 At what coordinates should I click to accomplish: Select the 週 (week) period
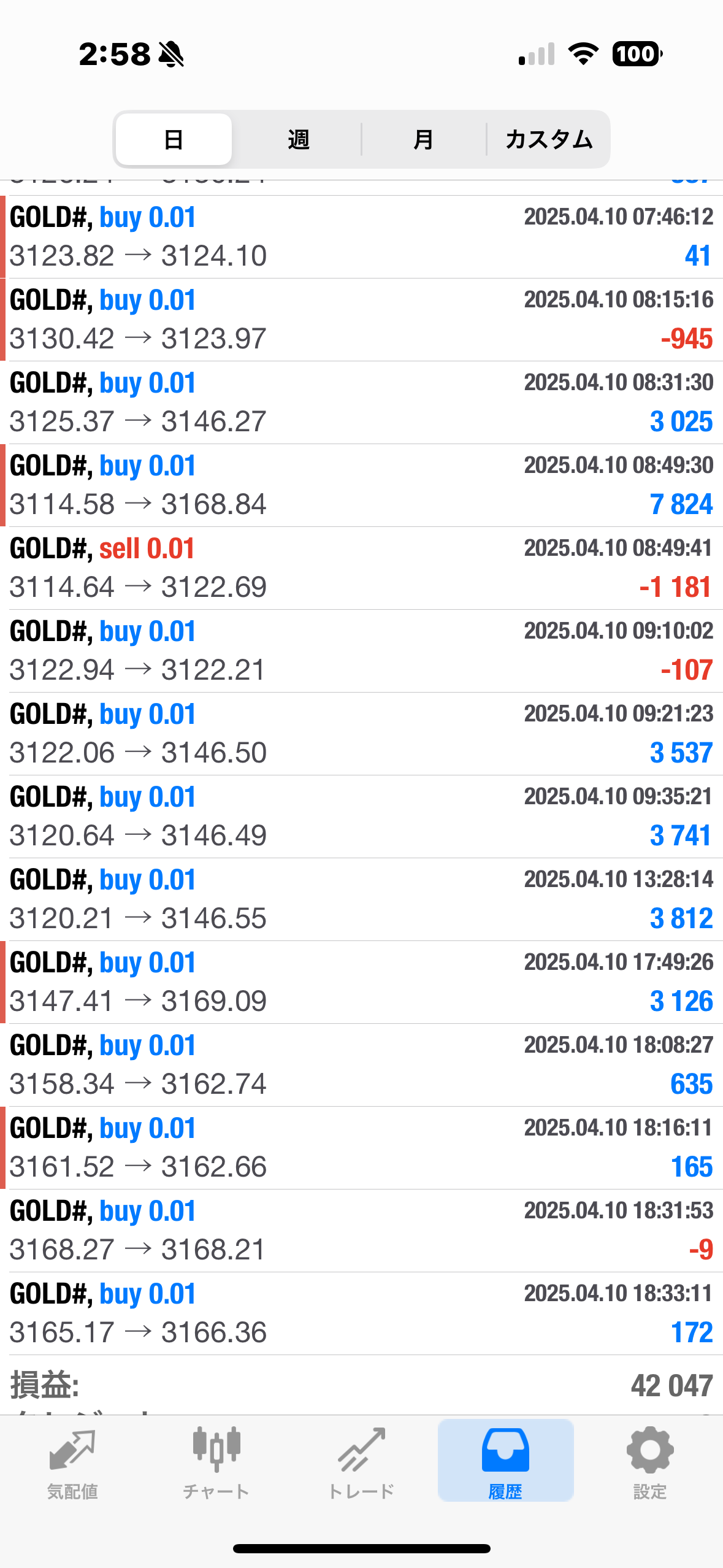point(298,140)
